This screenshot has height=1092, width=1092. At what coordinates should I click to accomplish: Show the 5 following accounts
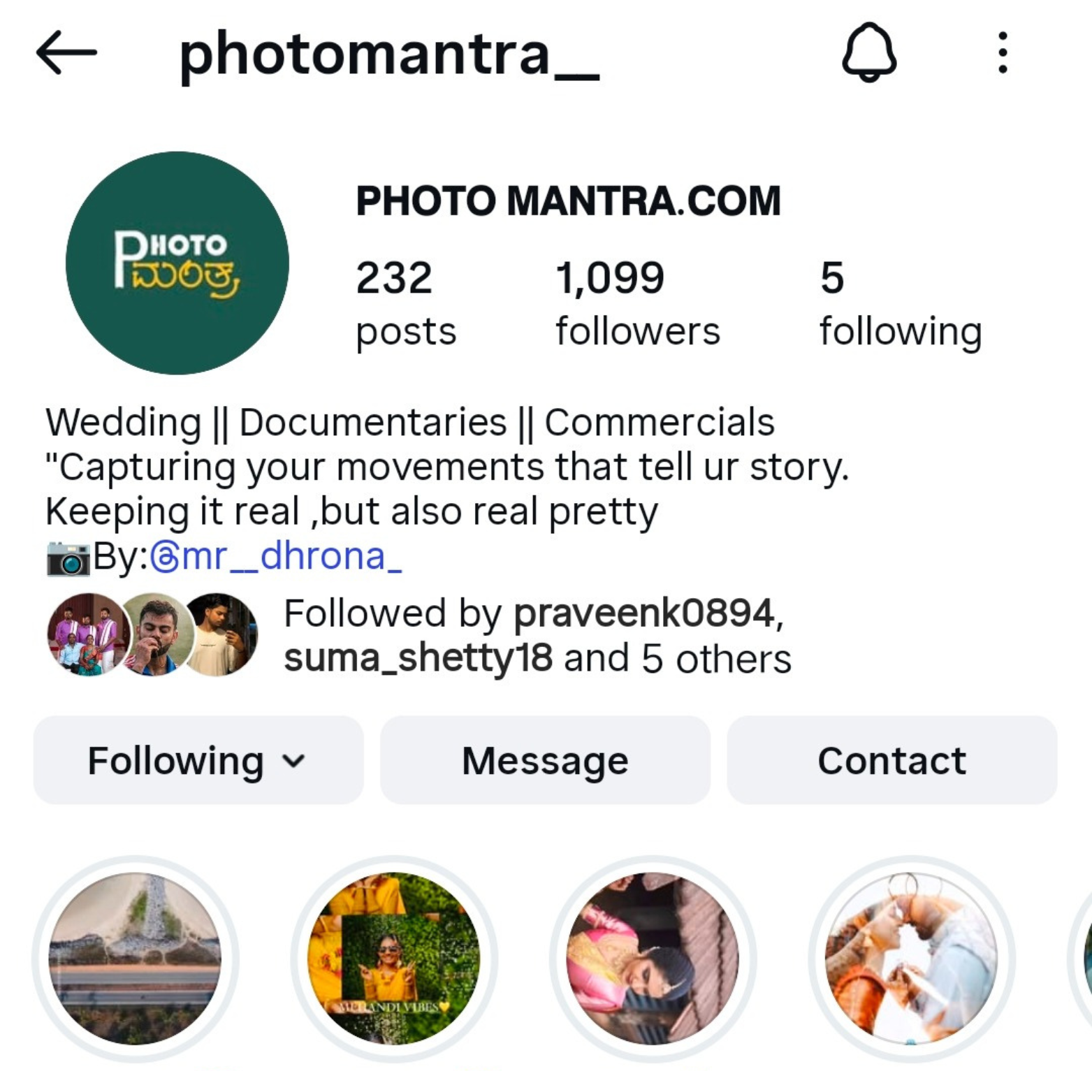[x=900, y=303]
